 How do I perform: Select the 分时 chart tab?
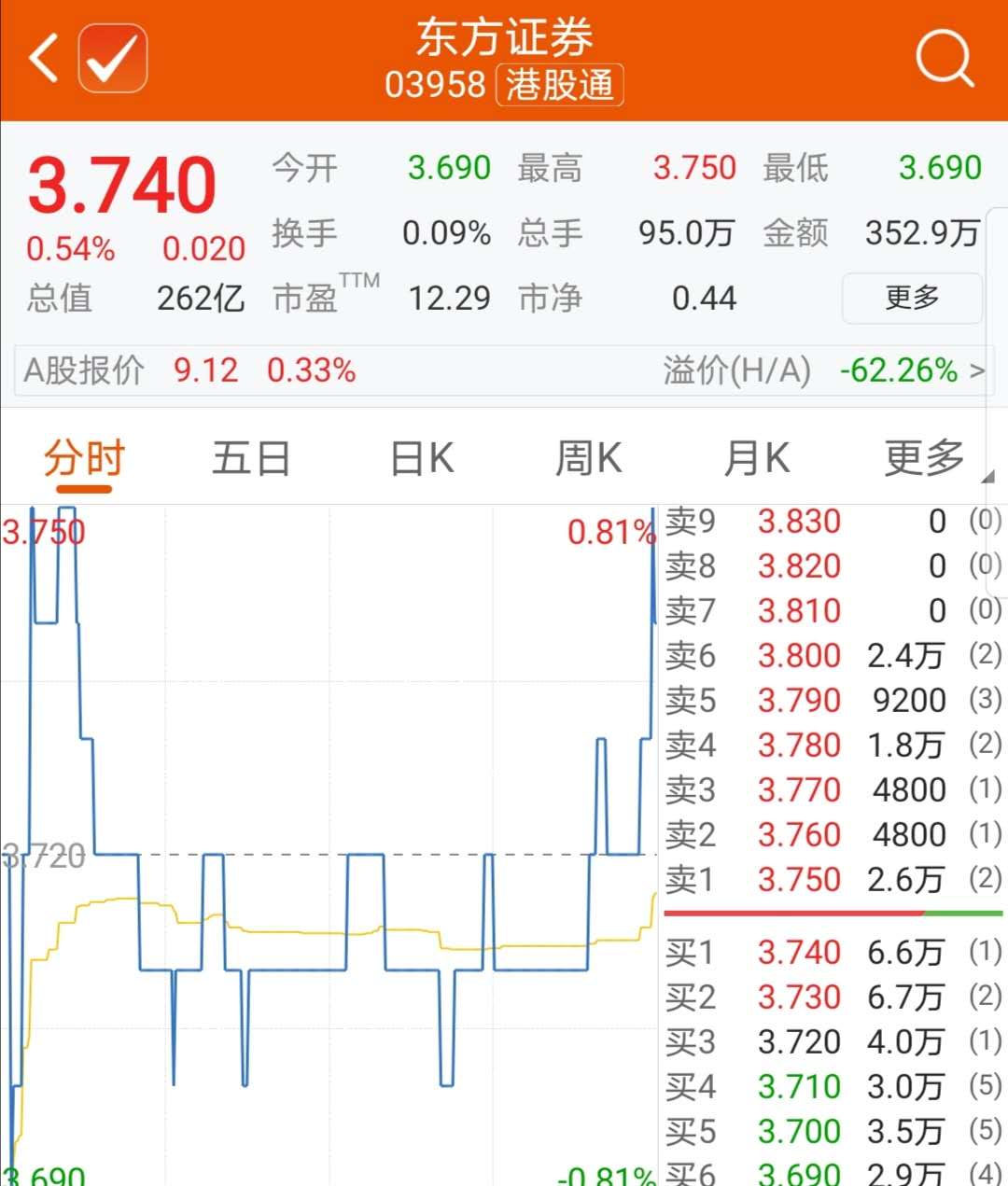point(84,458)
